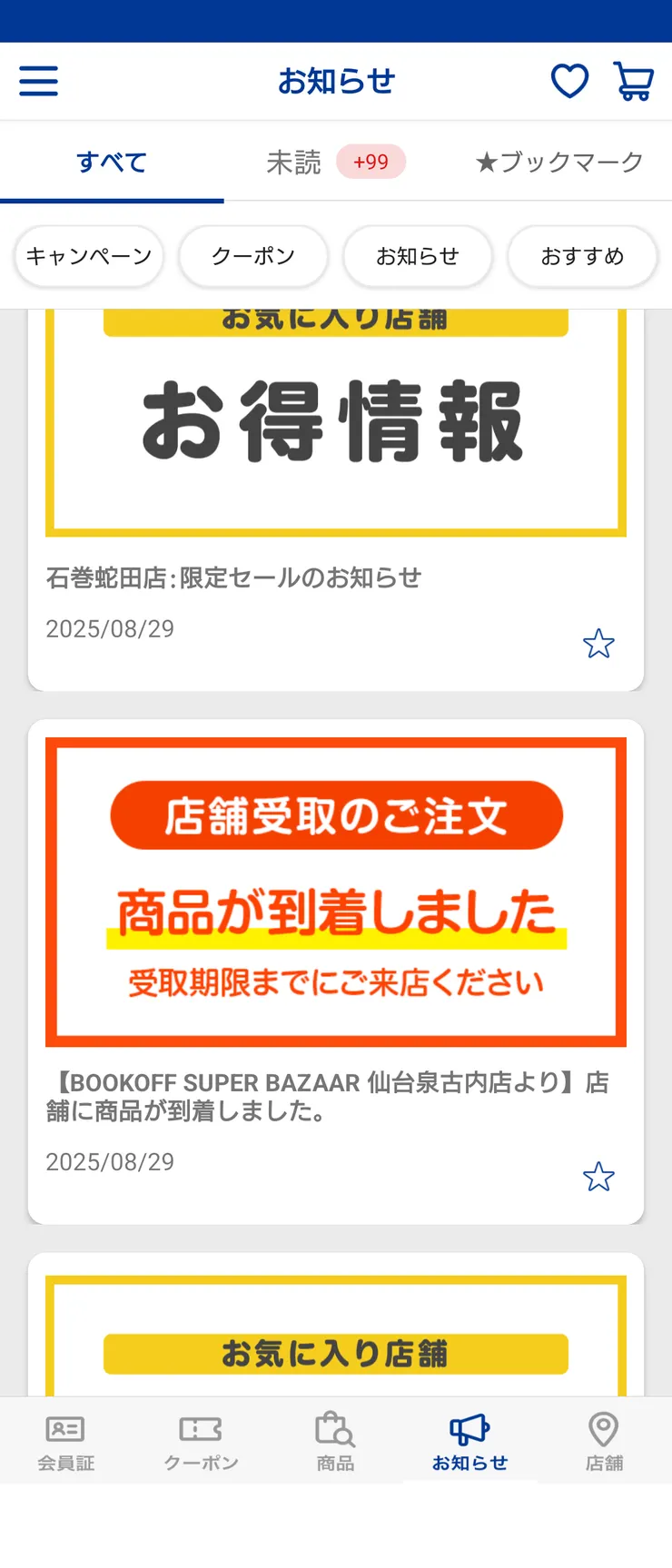Switch to the ★ブックマーク tab

click(558, 162)
